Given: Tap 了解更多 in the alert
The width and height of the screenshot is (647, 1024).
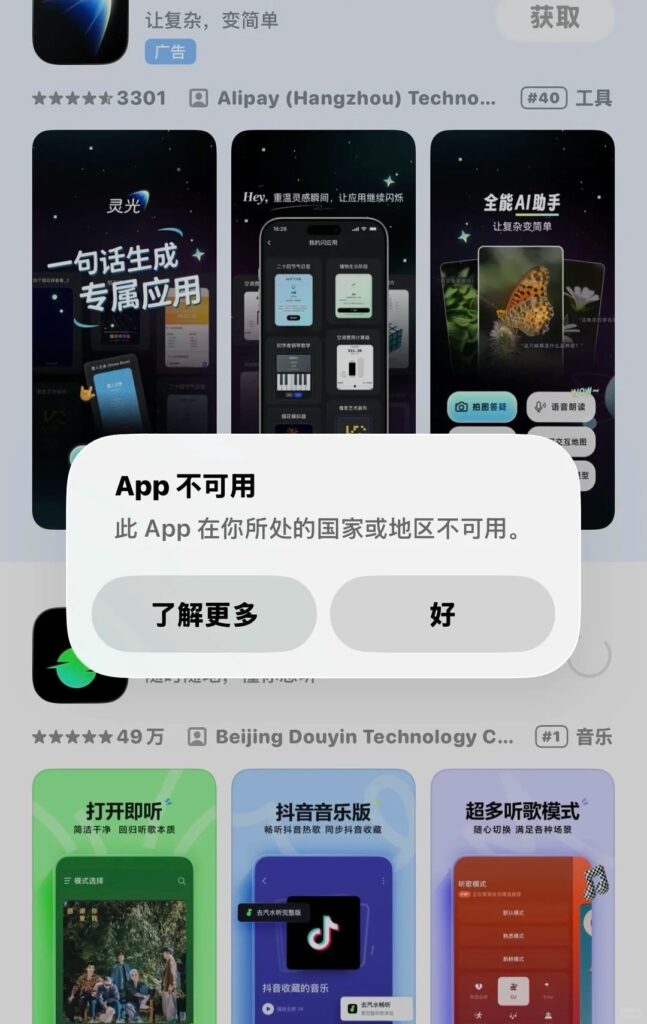Looking at the screenshot, I should coord(204,614).
